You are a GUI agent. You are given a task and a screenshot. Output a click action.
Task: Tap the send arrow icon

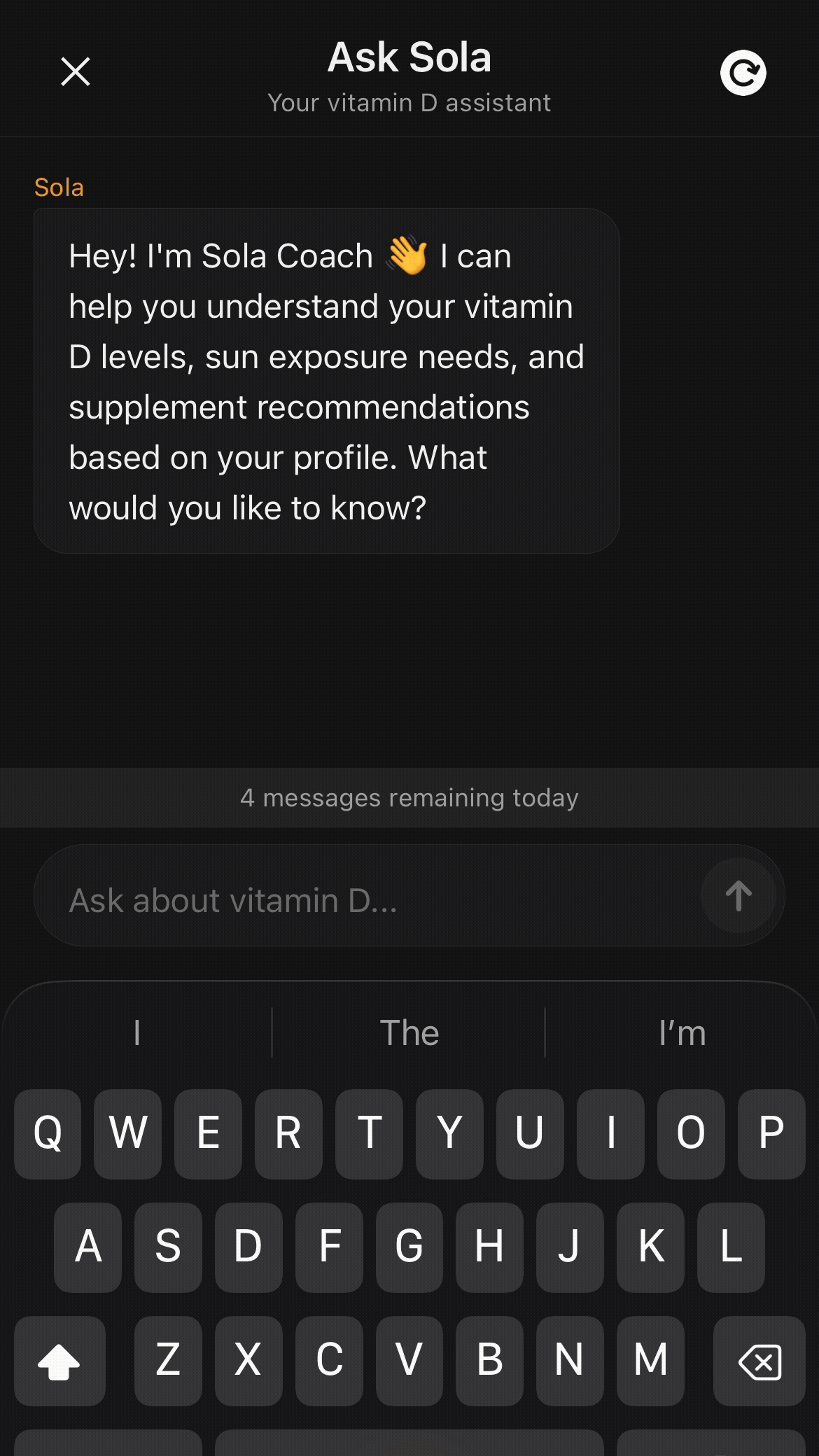pyautogui.click(x=739, y=895)
